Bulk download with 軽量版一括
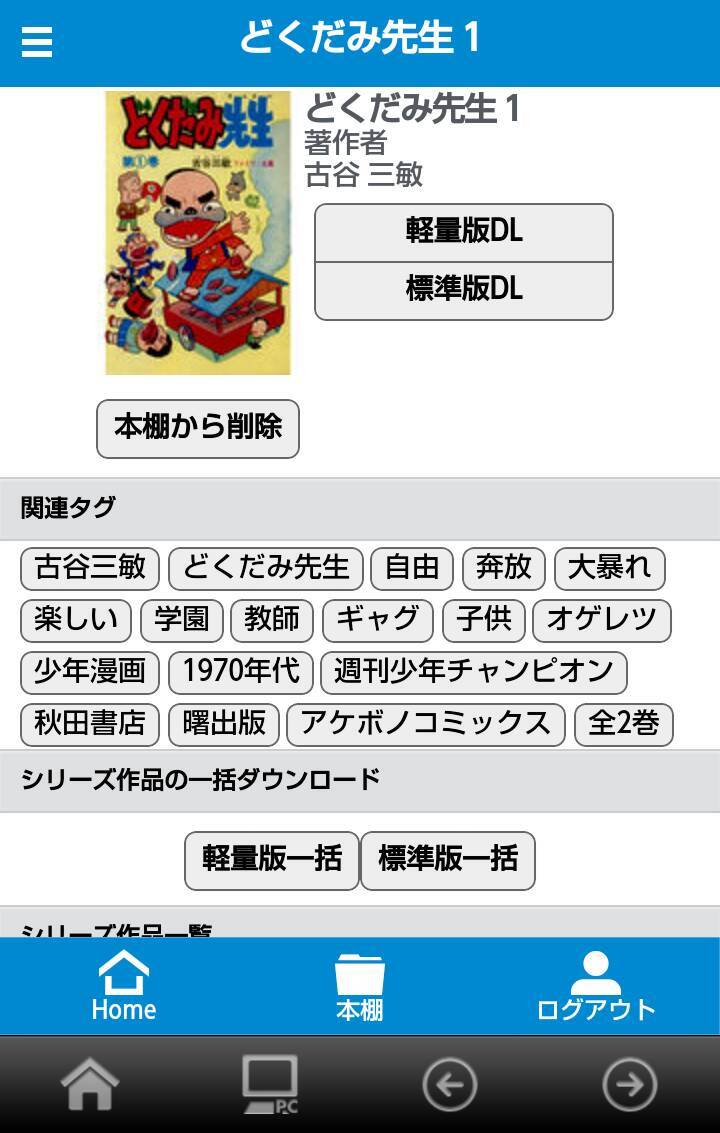This screenshot has width=720, height=1133. [x=271, y=860]
